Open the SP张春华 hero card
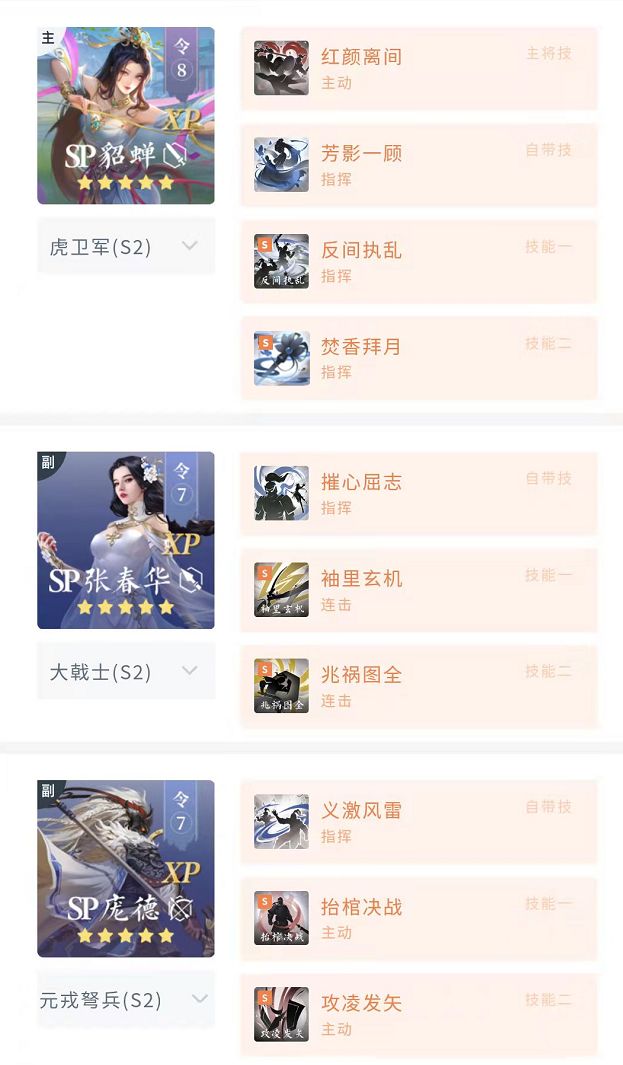 [x=126, y=540]
